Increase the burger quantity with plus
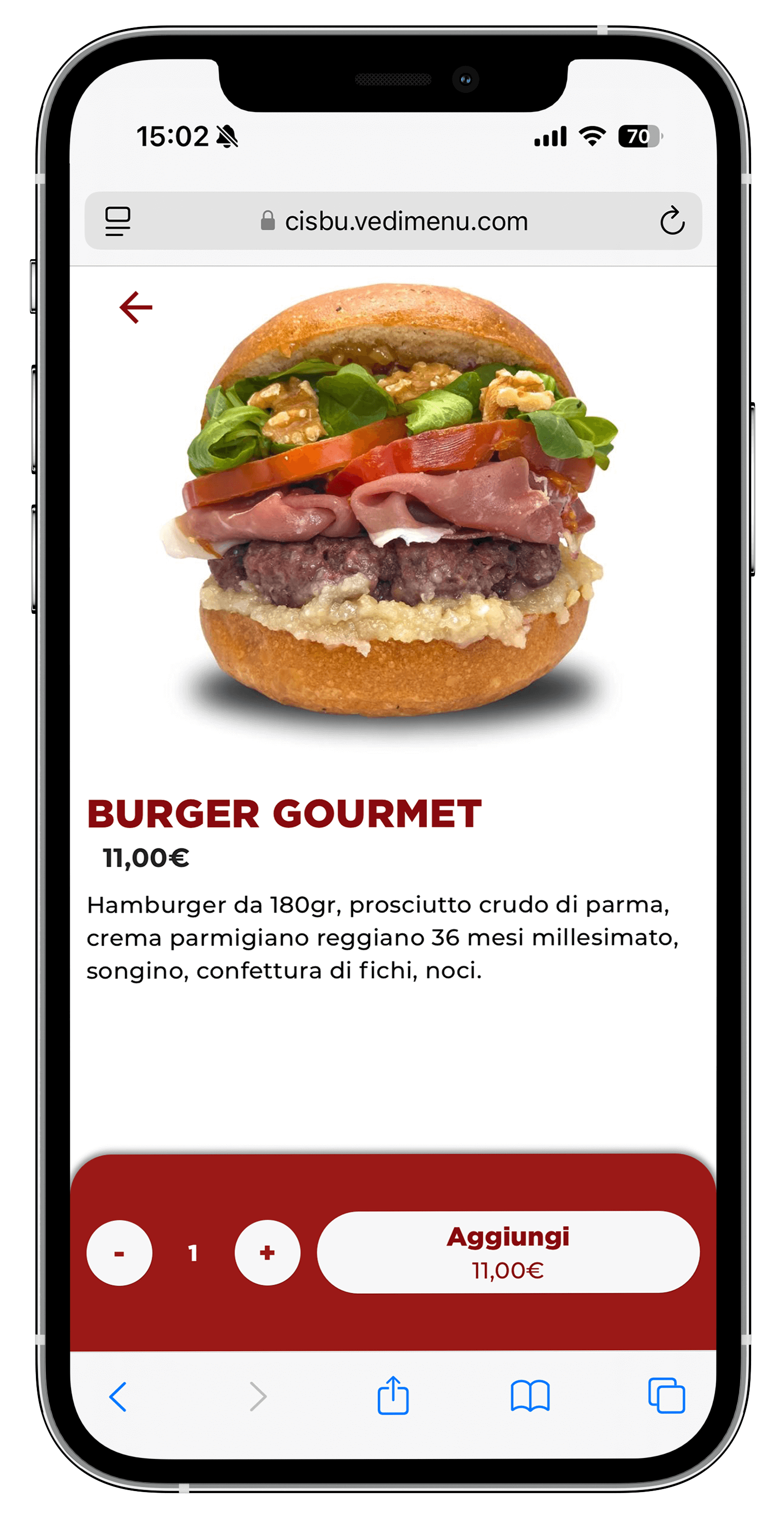The height and width of the screenshot is (1520, 784). tap(267, 1252)
